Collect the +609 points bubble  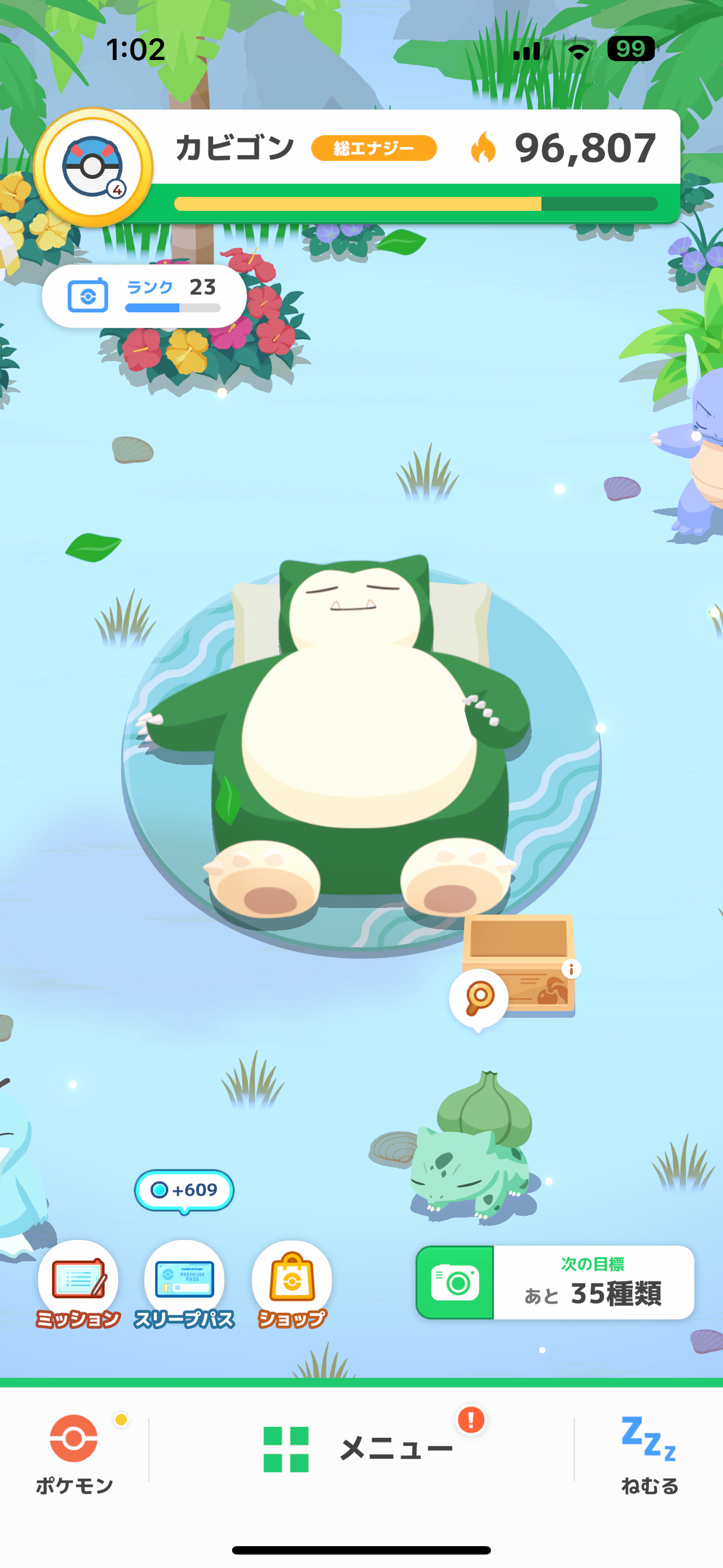coord(184,1190)
